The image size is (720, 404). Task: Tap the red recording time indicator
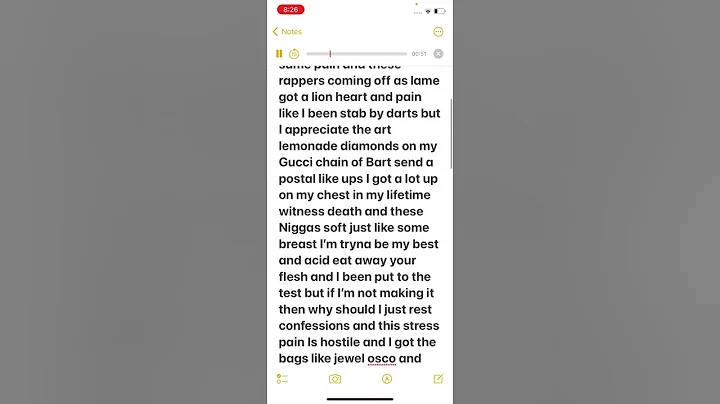click(291, 9)
